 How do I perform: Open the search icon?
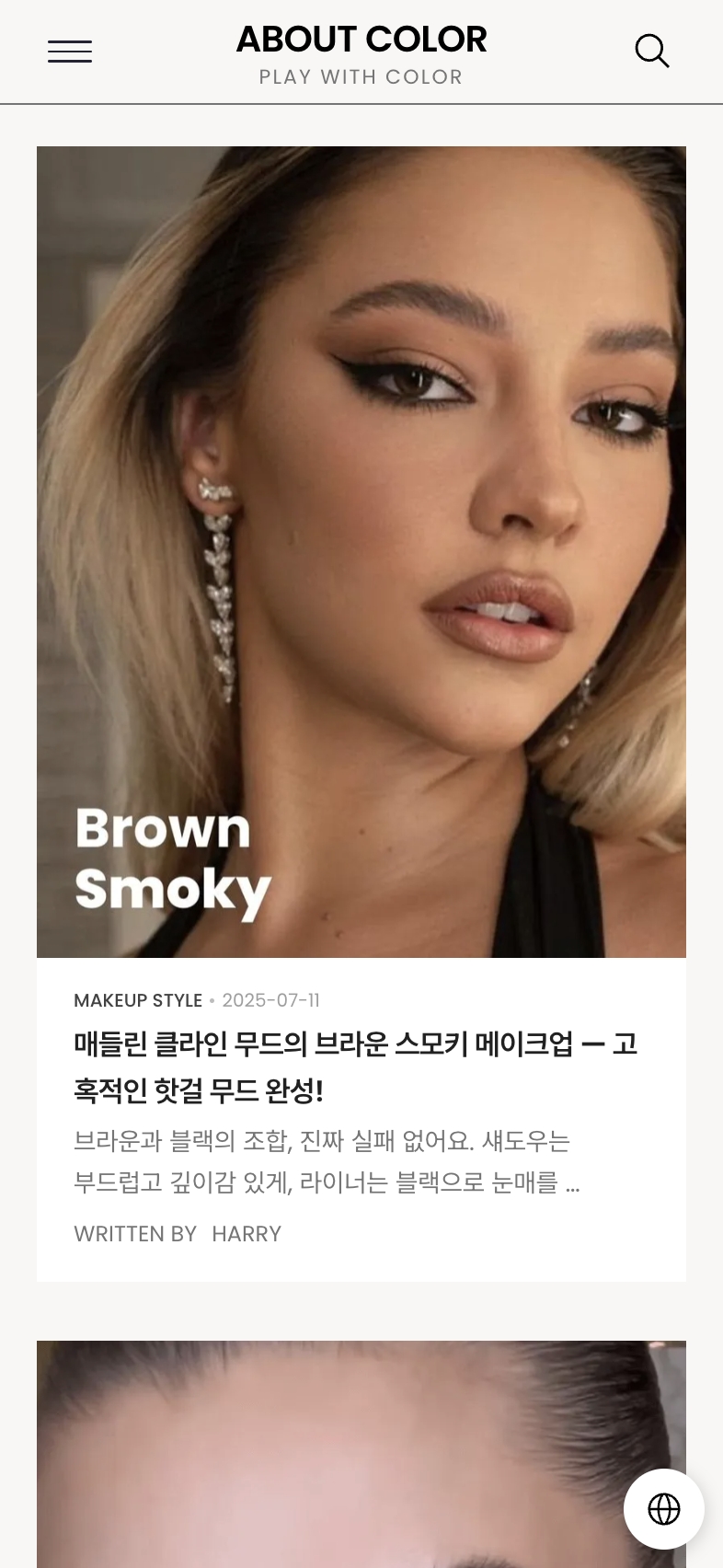pyautogui.click(x=651, y=52)
